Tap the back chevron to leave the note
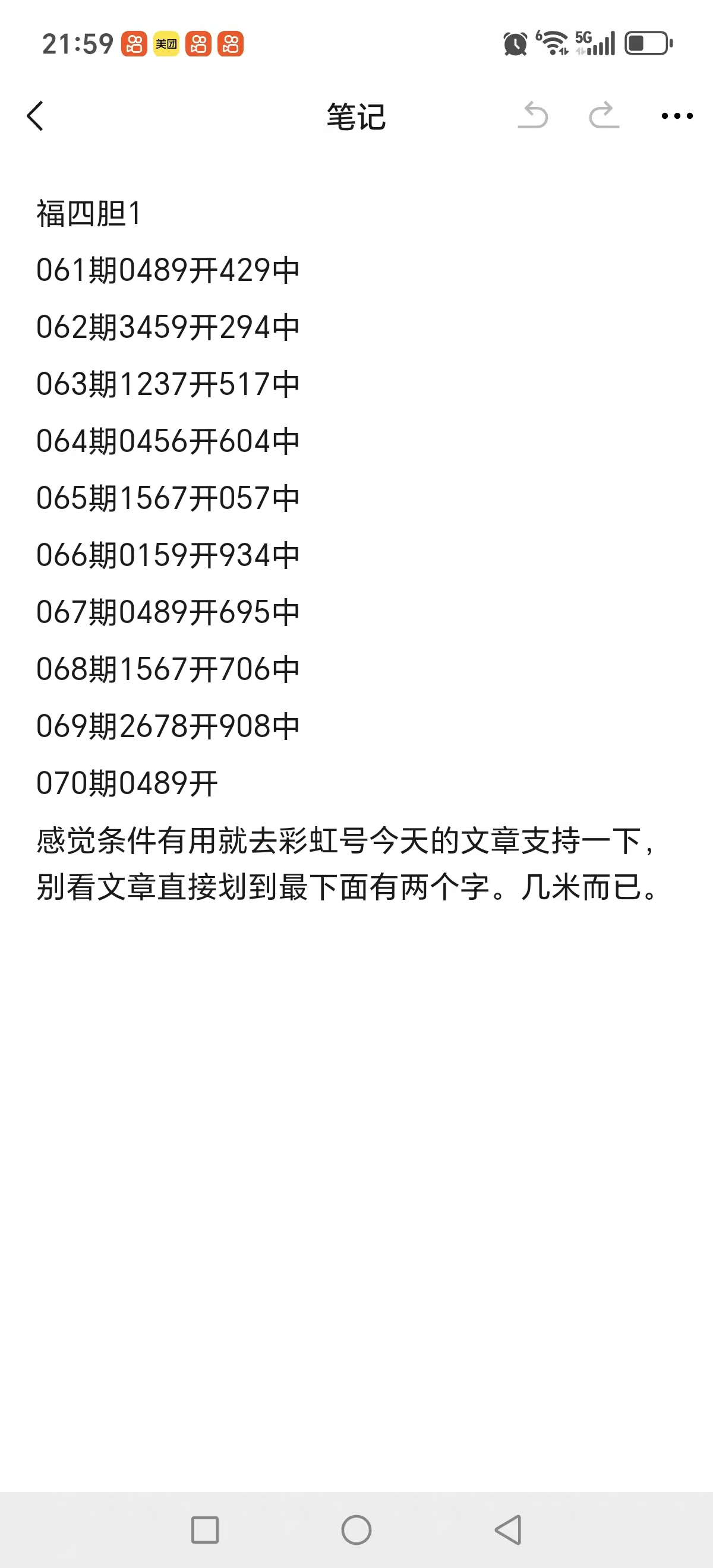The width and height of the screenshot is (713, 1568). click(x=35, y=117)
